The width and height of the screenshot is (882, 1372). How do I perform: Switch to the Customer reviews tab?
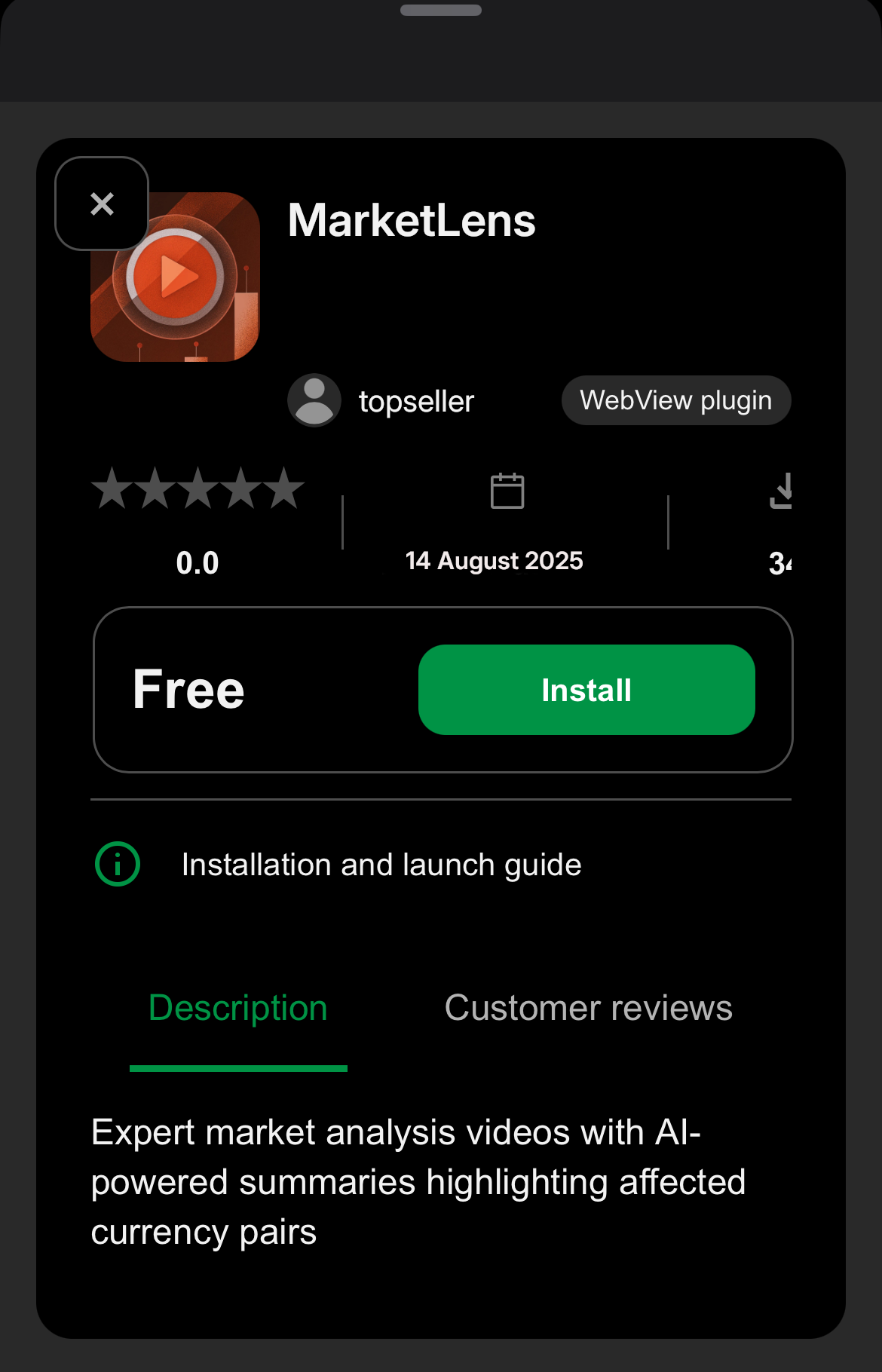[588, 1008]
